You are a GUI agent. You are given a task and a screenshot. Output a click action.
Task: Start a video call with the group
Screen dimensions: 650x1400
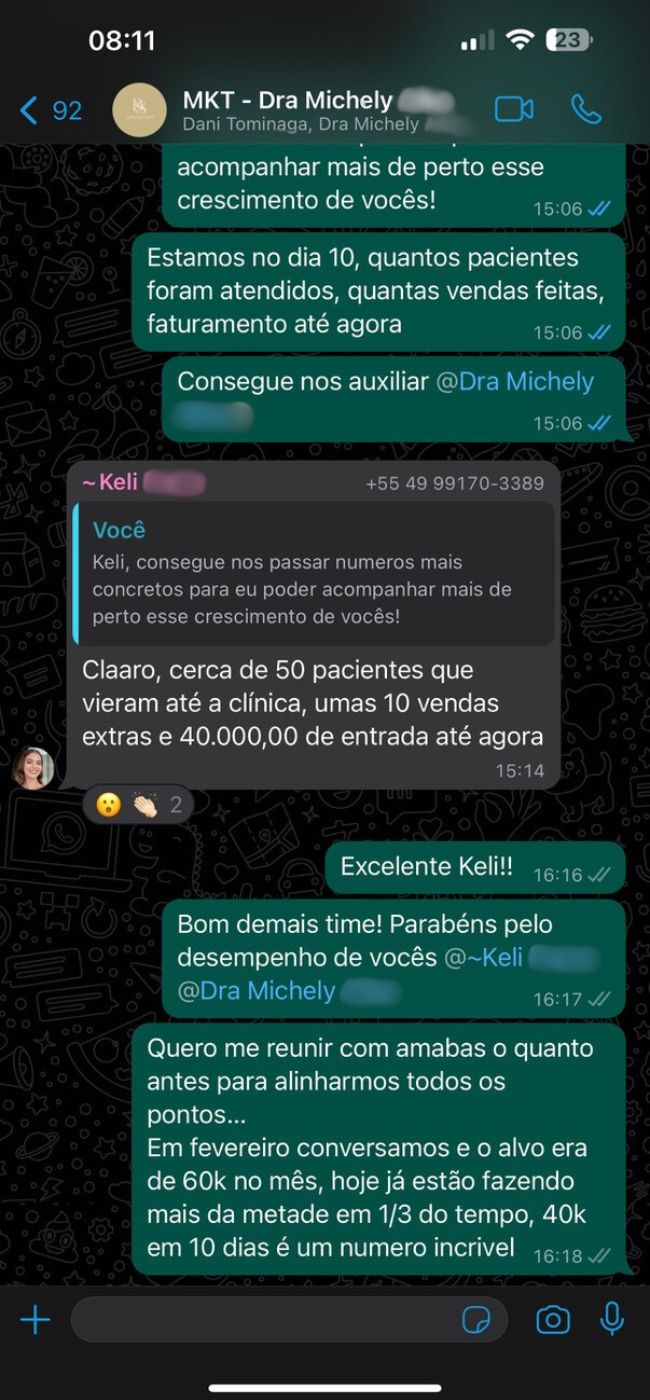click(x=514, y=109)
